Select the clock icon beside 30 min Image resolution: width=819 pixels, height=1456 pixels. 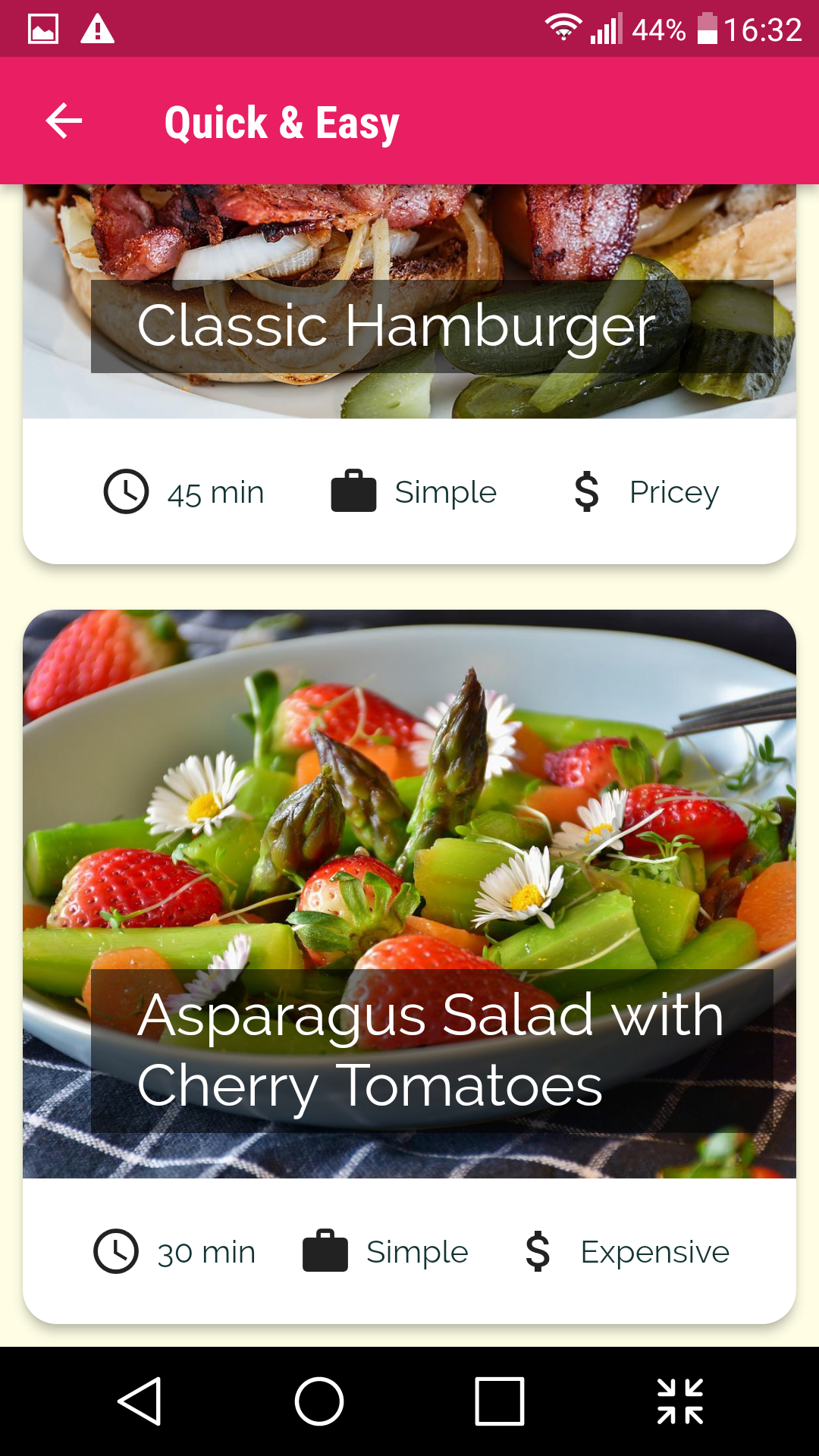click(x=114, y=1252)
